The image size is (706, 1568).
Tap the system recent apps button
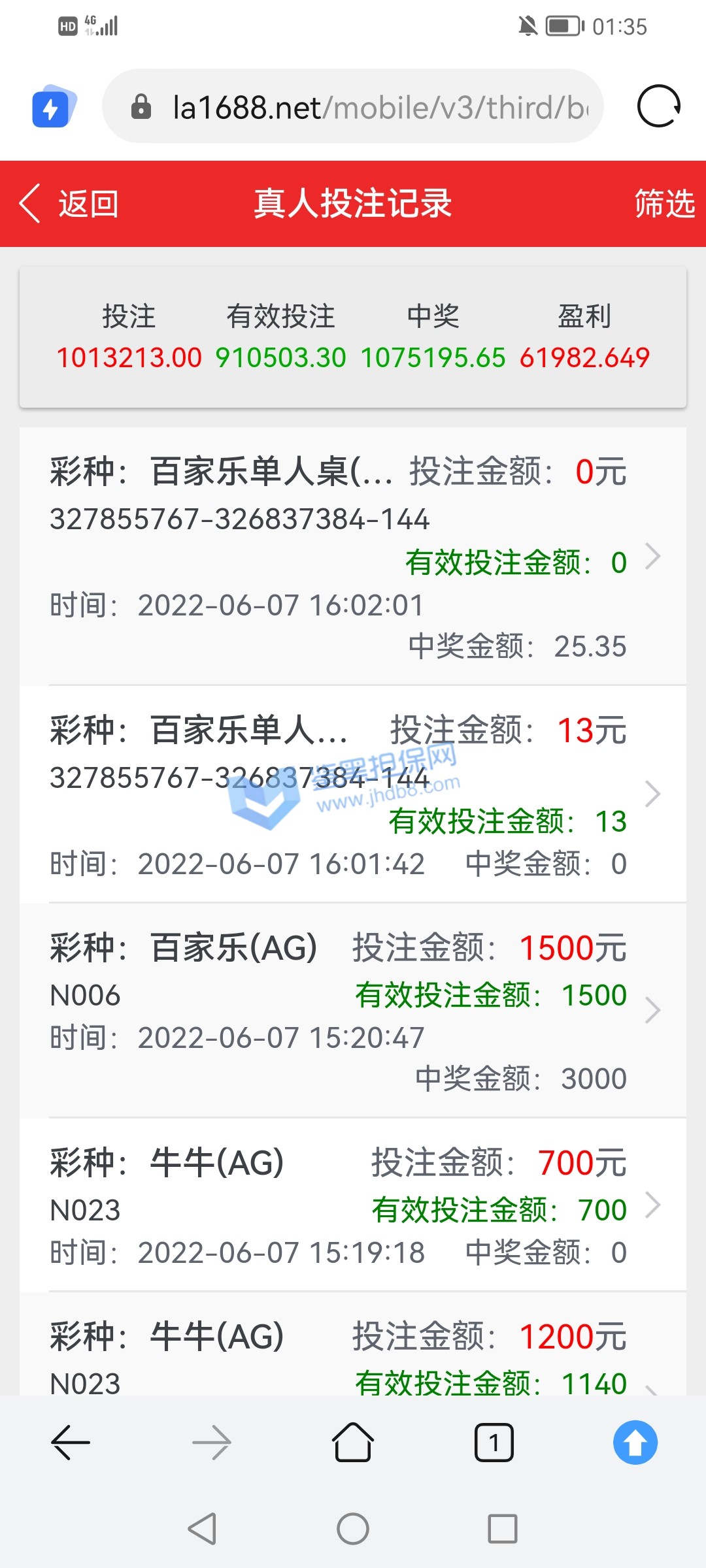click(x=502, y=1529)
